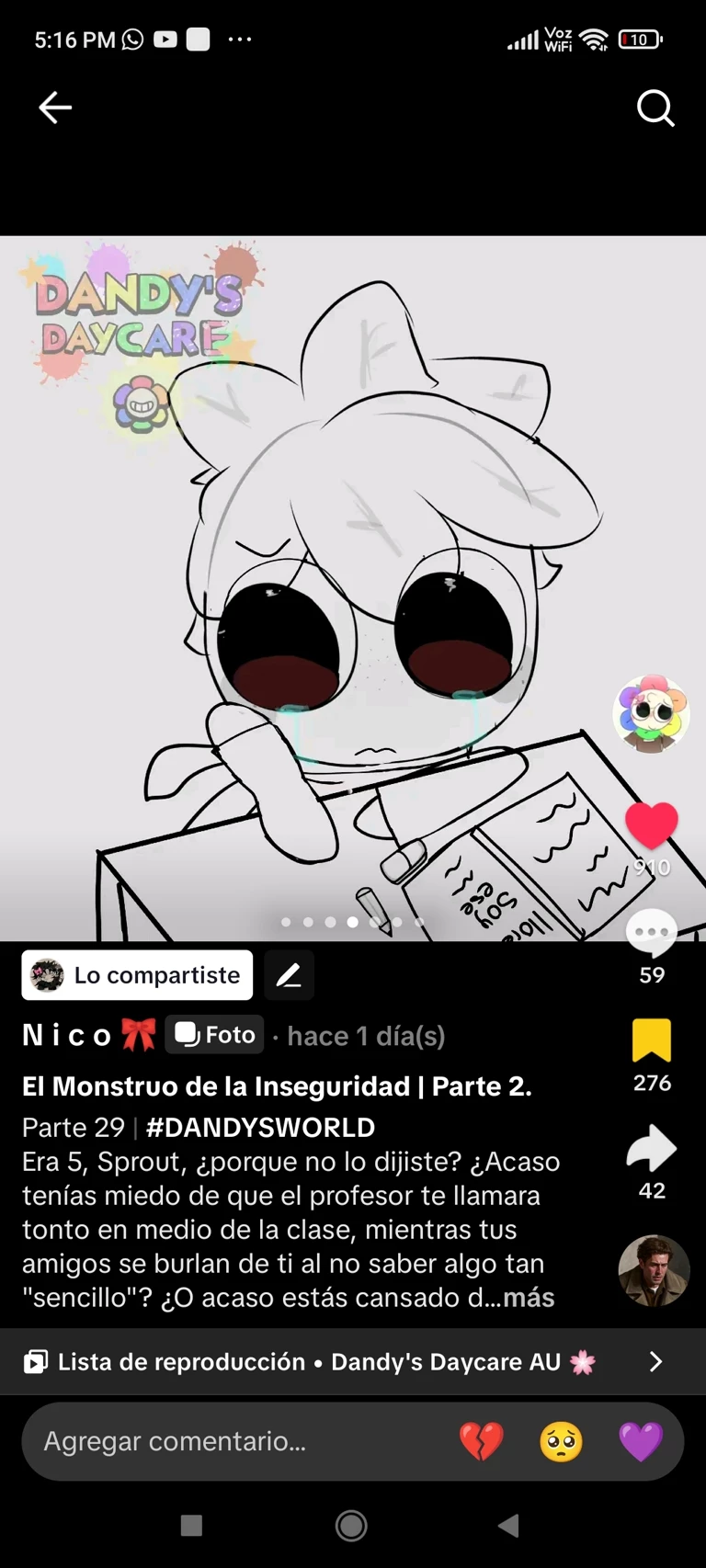Tap the Lo compartiste chip
The height and width of the screenshot is (1568, 706).
[x=137, y=975]
